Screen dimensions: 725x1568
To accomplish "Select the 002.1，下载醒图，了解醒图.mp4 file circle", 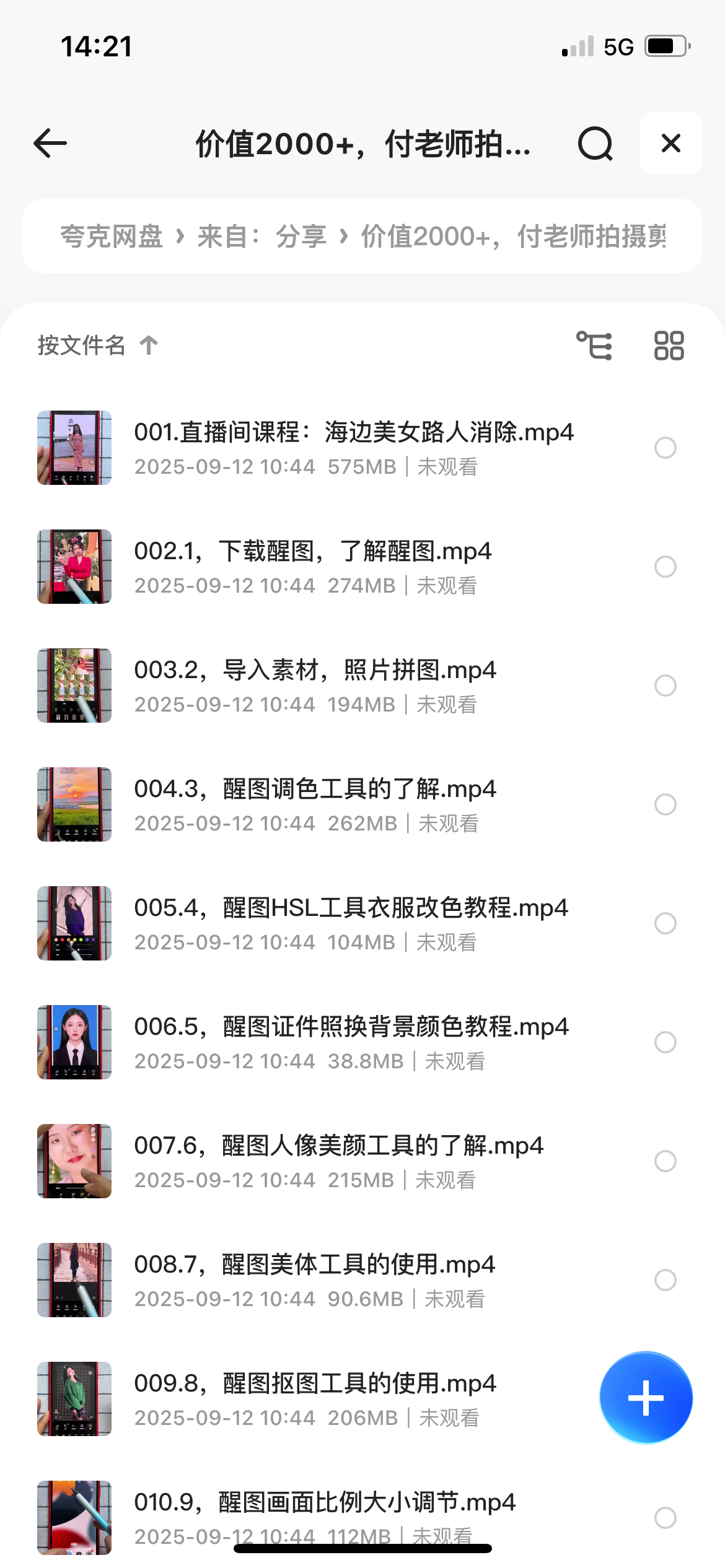I will tap(665, 567).
